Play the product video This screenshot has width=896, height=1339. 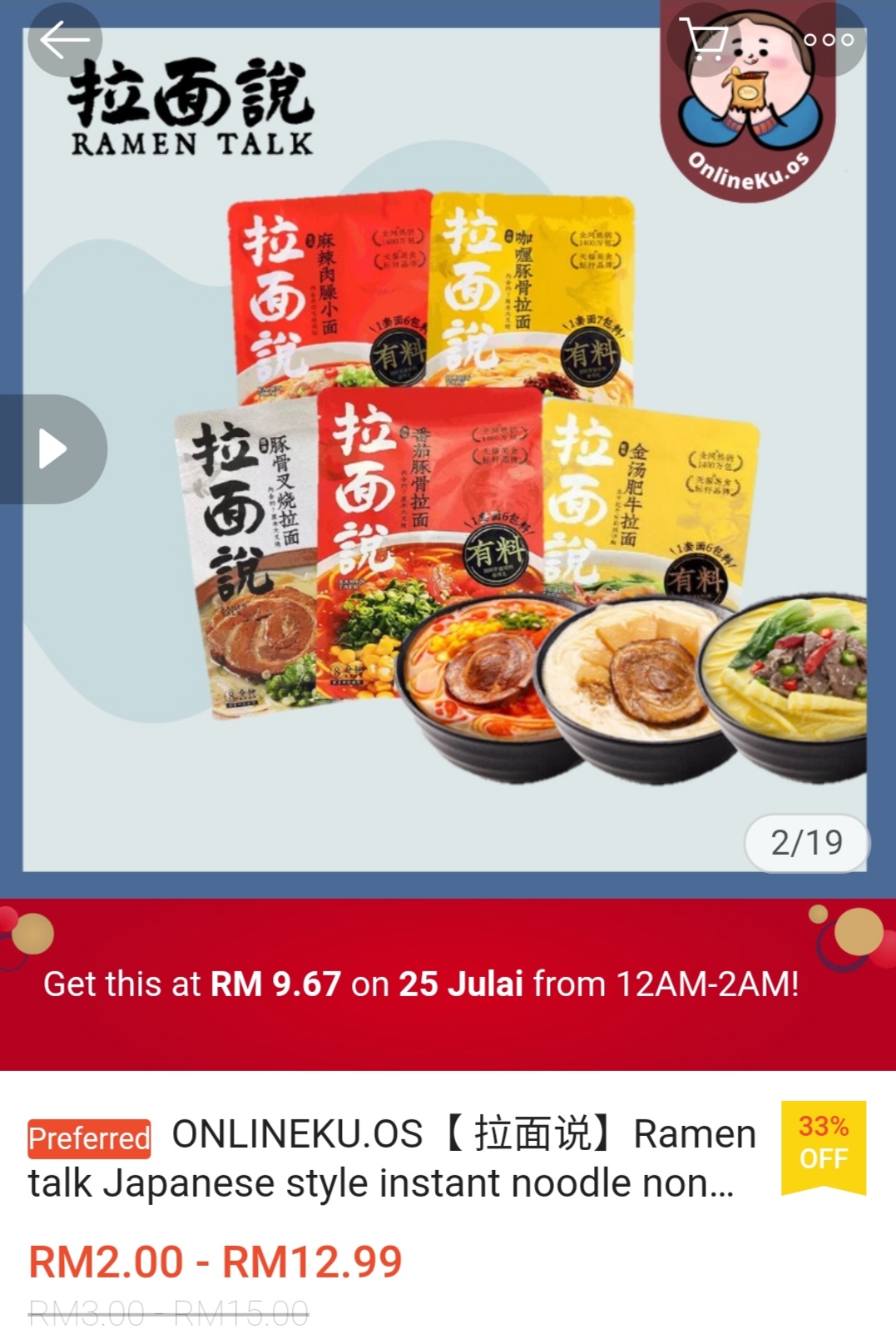pos(52,449)
